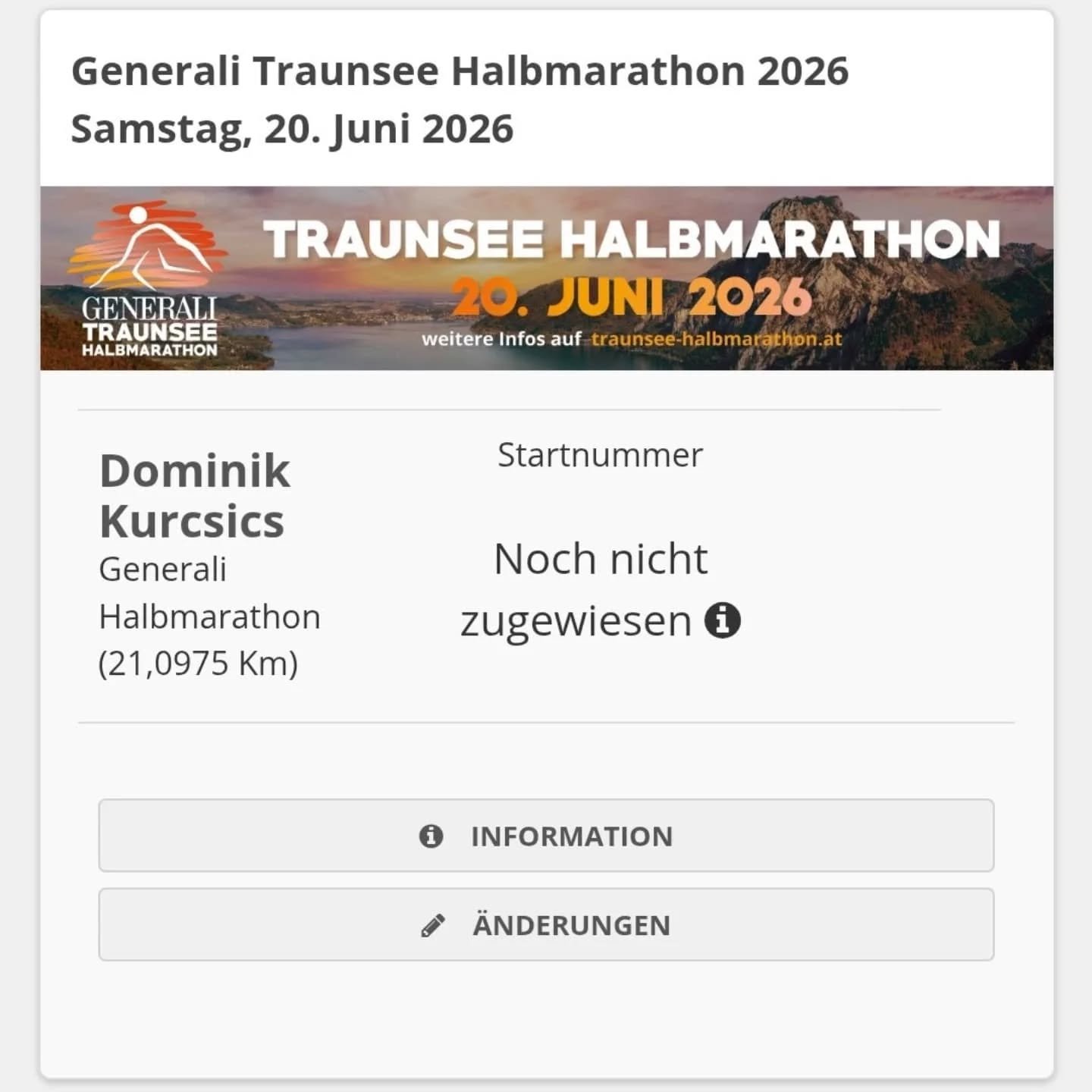
Task: Open the INFORMATION button
Action: tap(546, 836)
